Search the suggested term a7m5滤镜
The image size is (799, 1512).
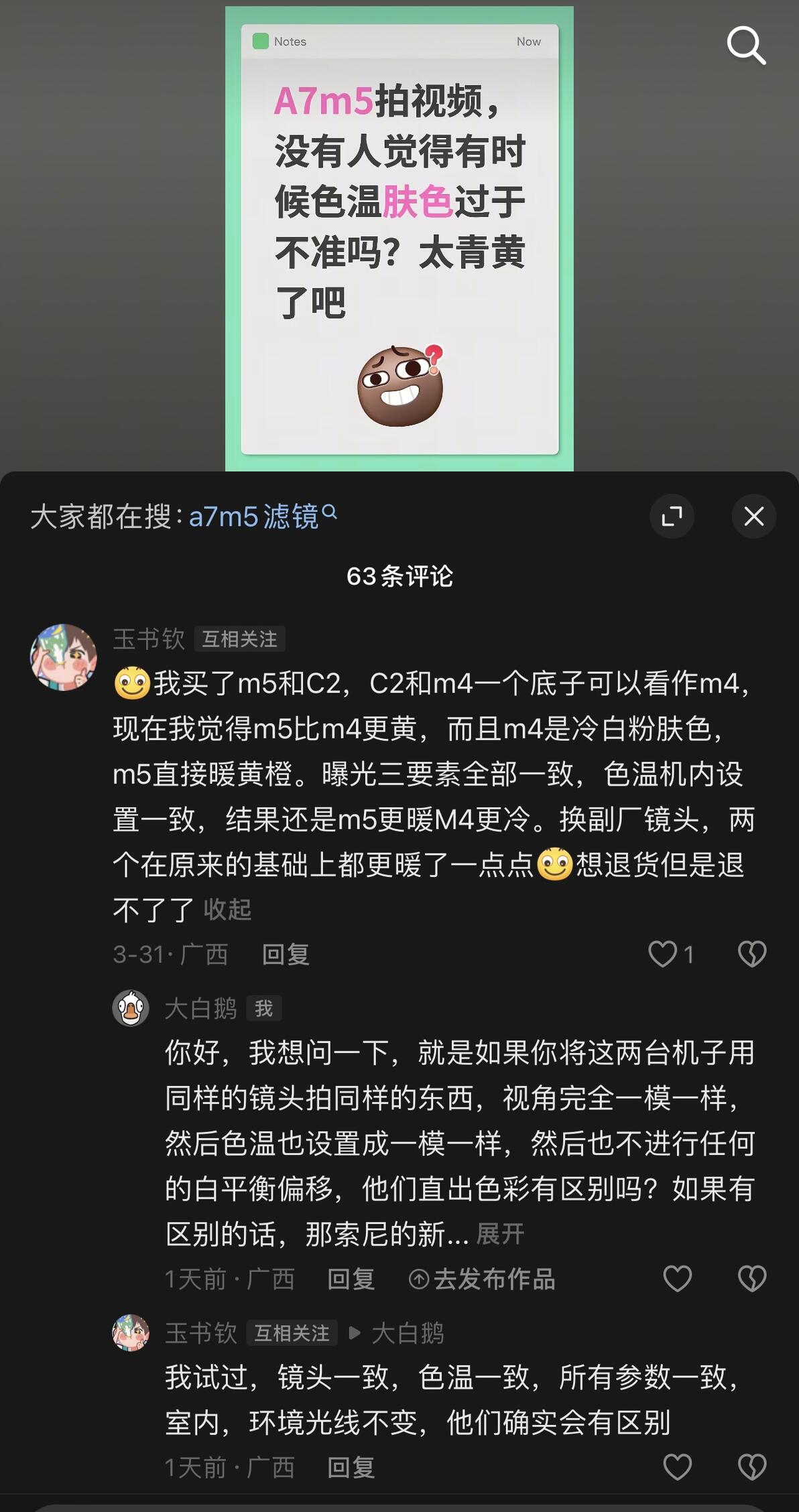tap(262, 517)
